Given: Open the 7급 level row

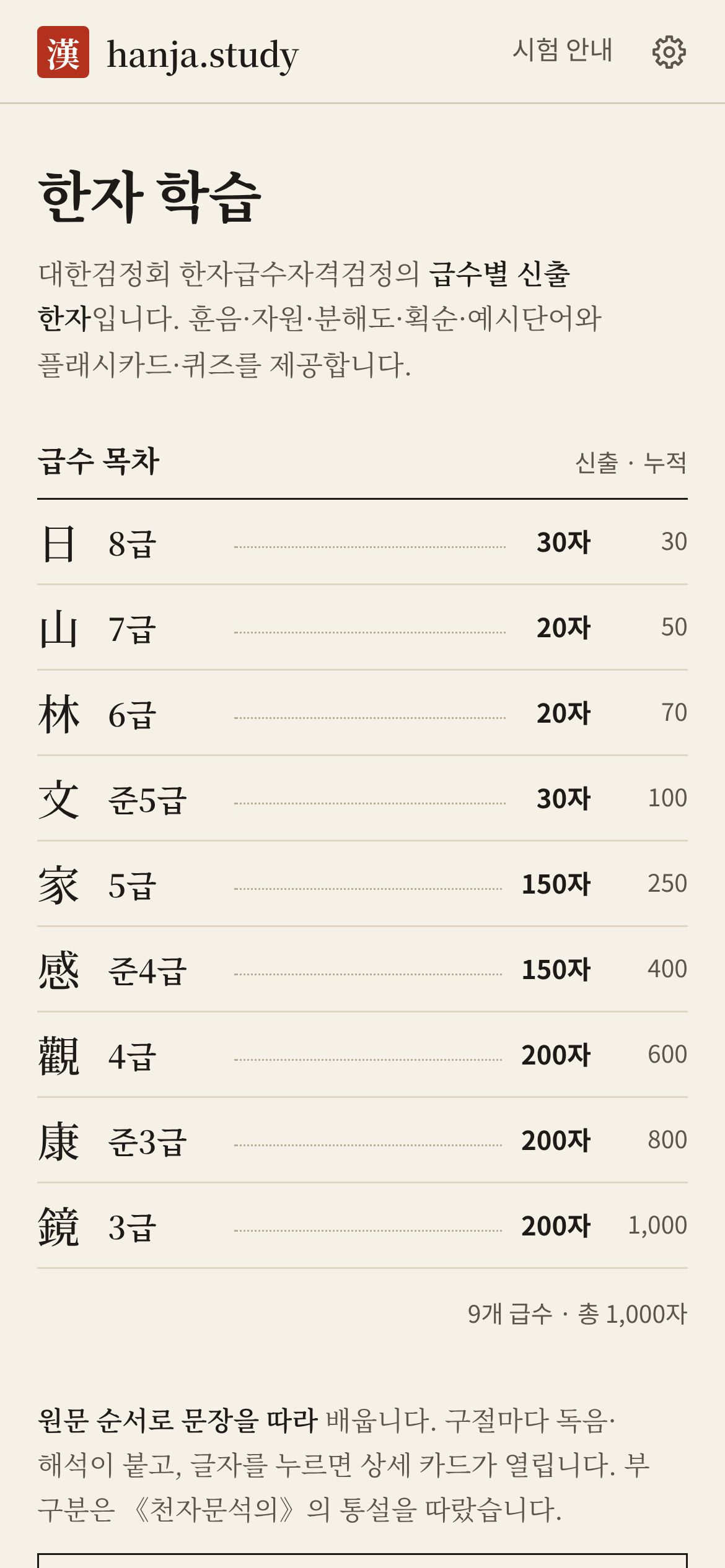Looking at the screenshot, I should pyautogui.click(x=362, y=627).
